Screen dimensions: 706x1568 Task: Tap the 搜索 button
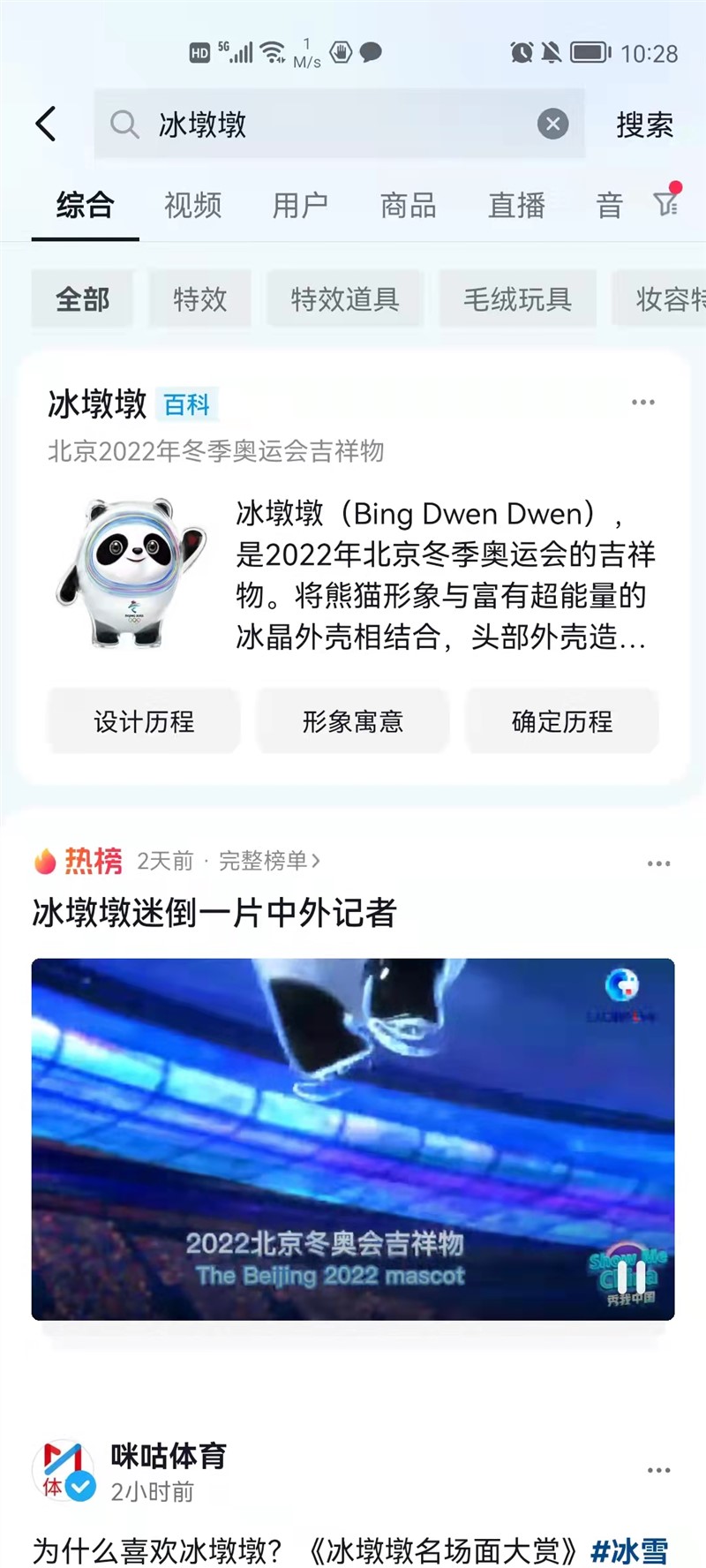click(644, 124)
